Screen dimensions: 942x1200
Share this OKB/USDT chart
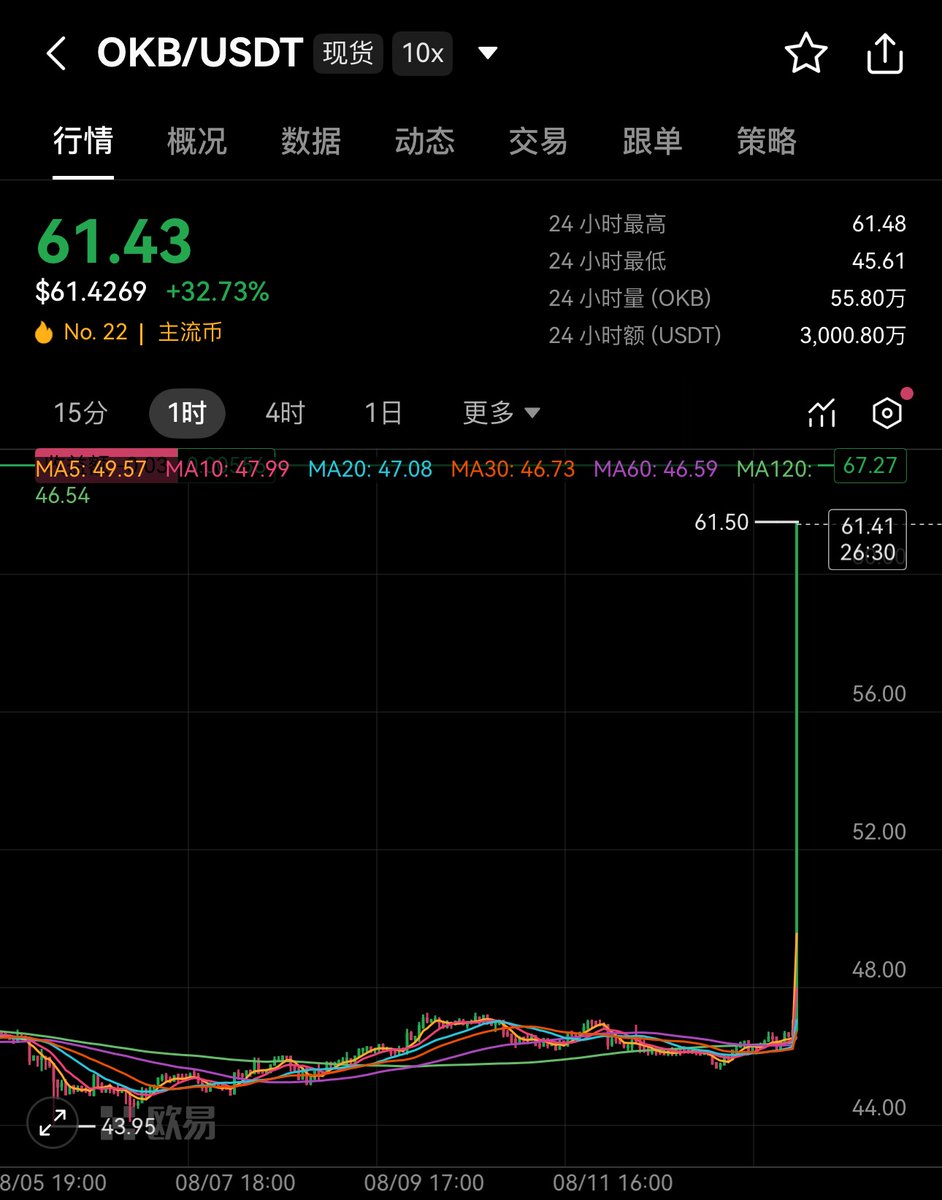tap(884, 54)
